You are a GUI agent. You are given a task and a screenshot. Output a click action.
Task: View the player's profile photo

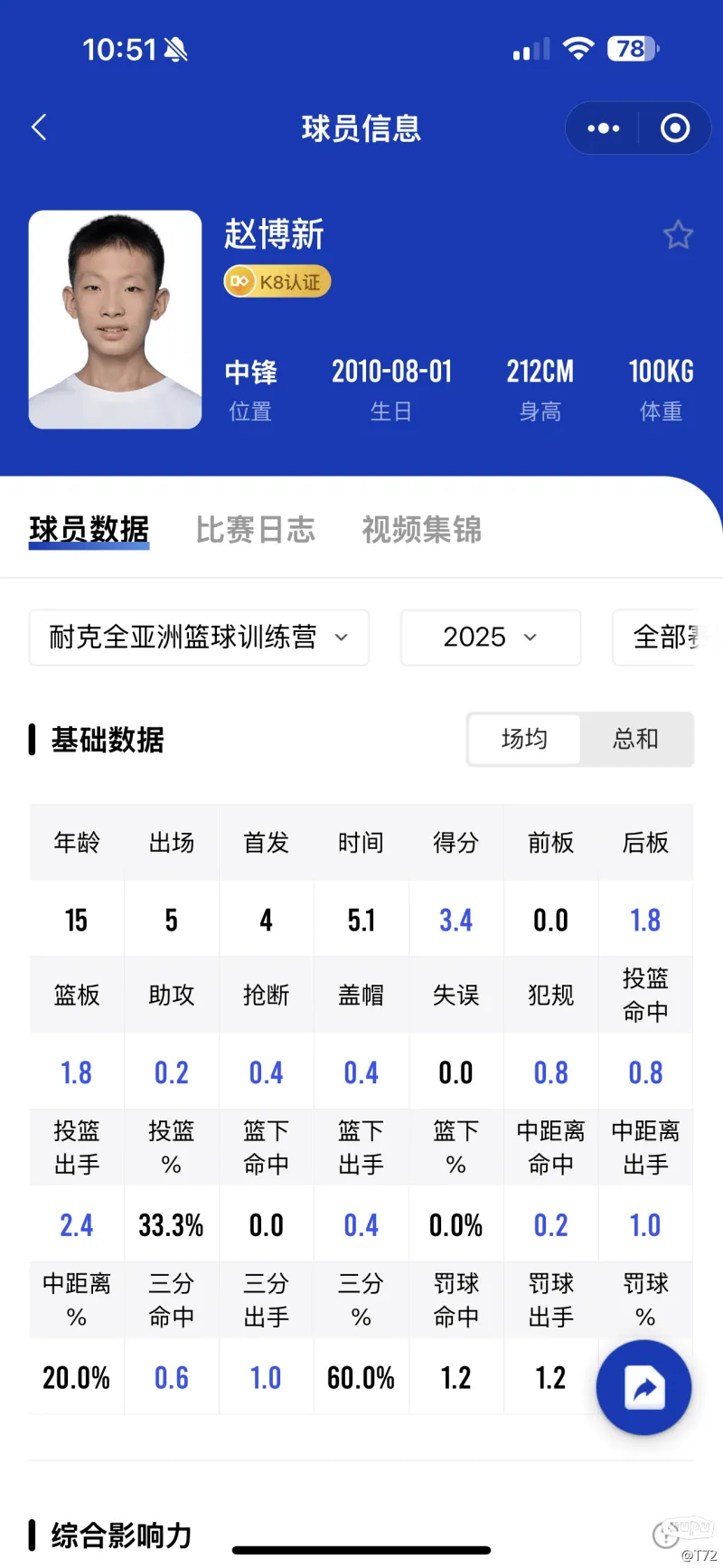(115, 319)
